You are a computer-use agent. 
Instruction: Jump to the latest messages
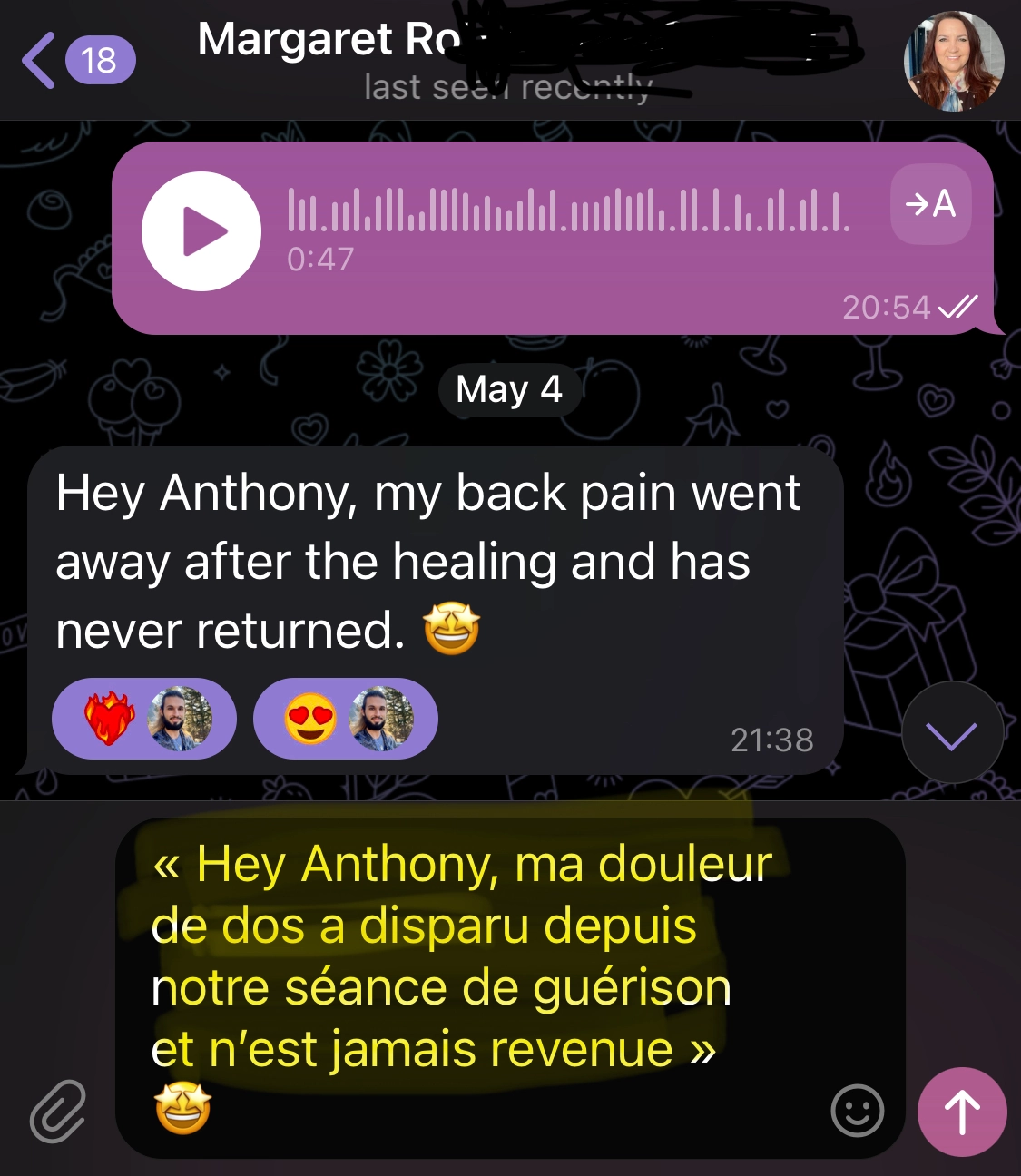952,733
